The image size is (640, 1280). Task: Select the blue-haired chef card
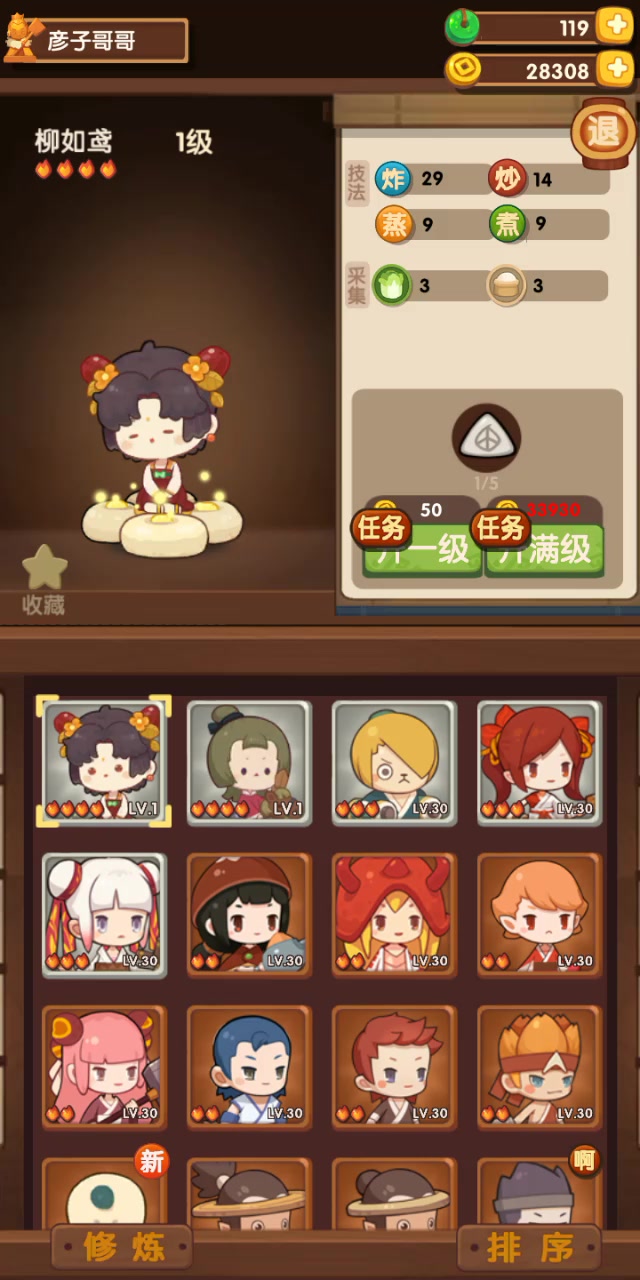(x=250, y=1066)
